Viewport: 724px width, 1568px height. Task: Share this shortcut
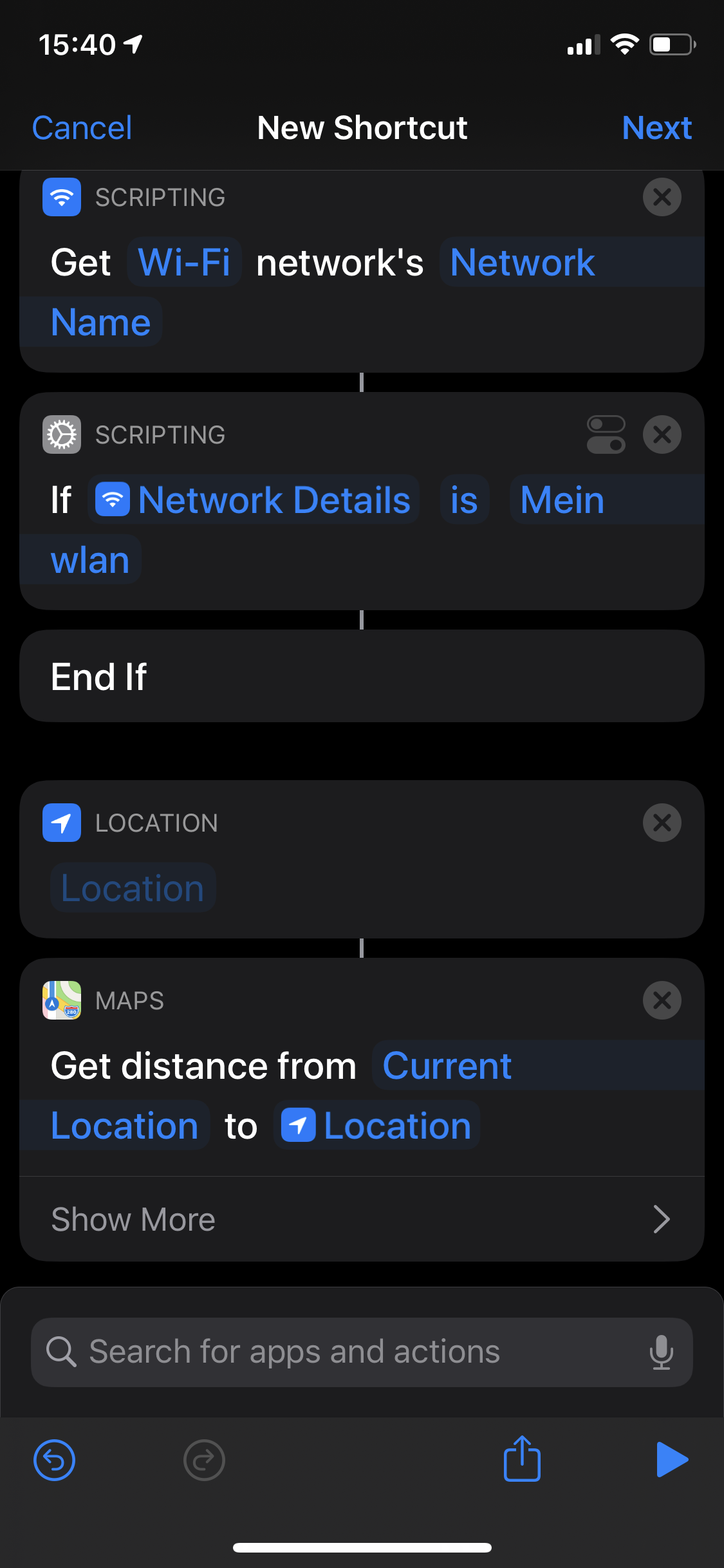(522, 1459)
